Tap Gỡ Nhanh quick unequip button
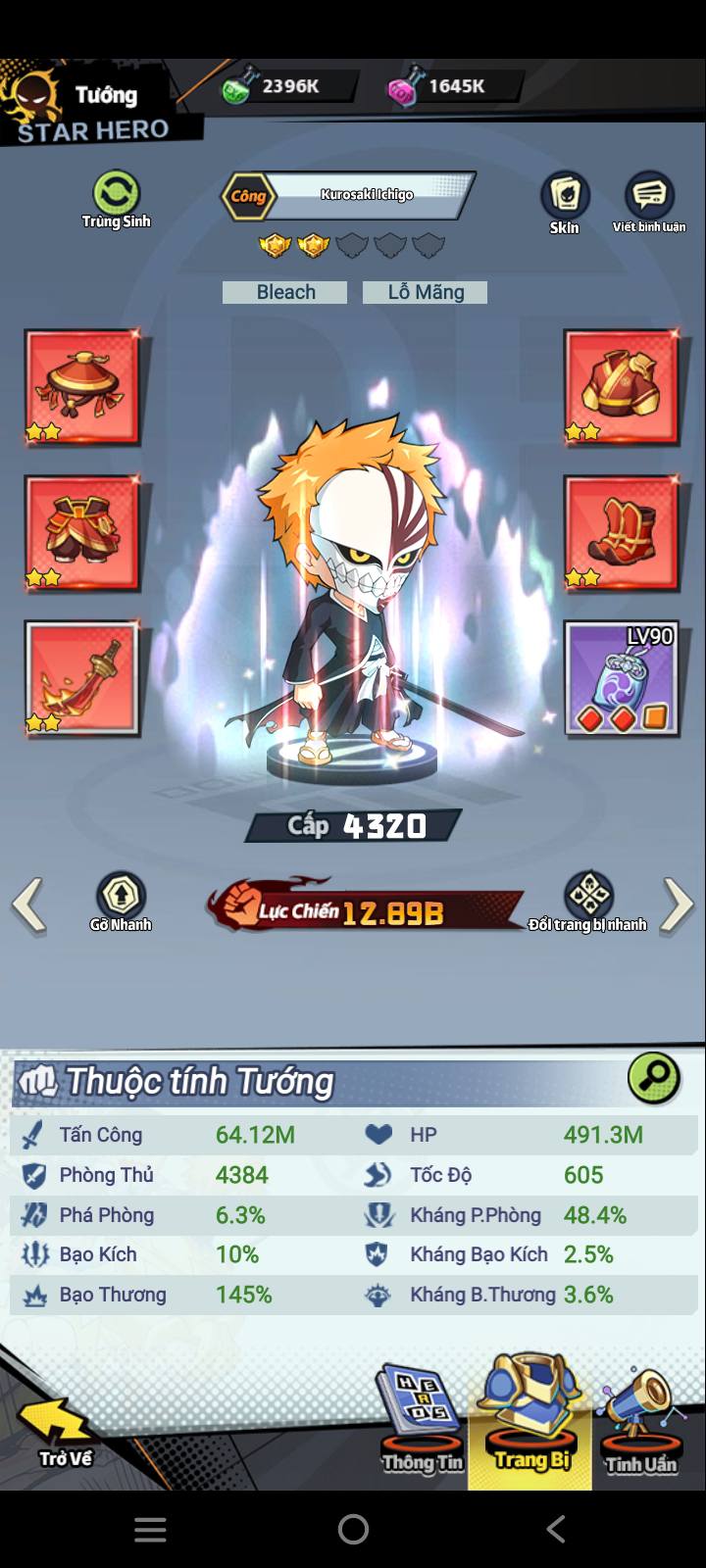 coord(121,898)
